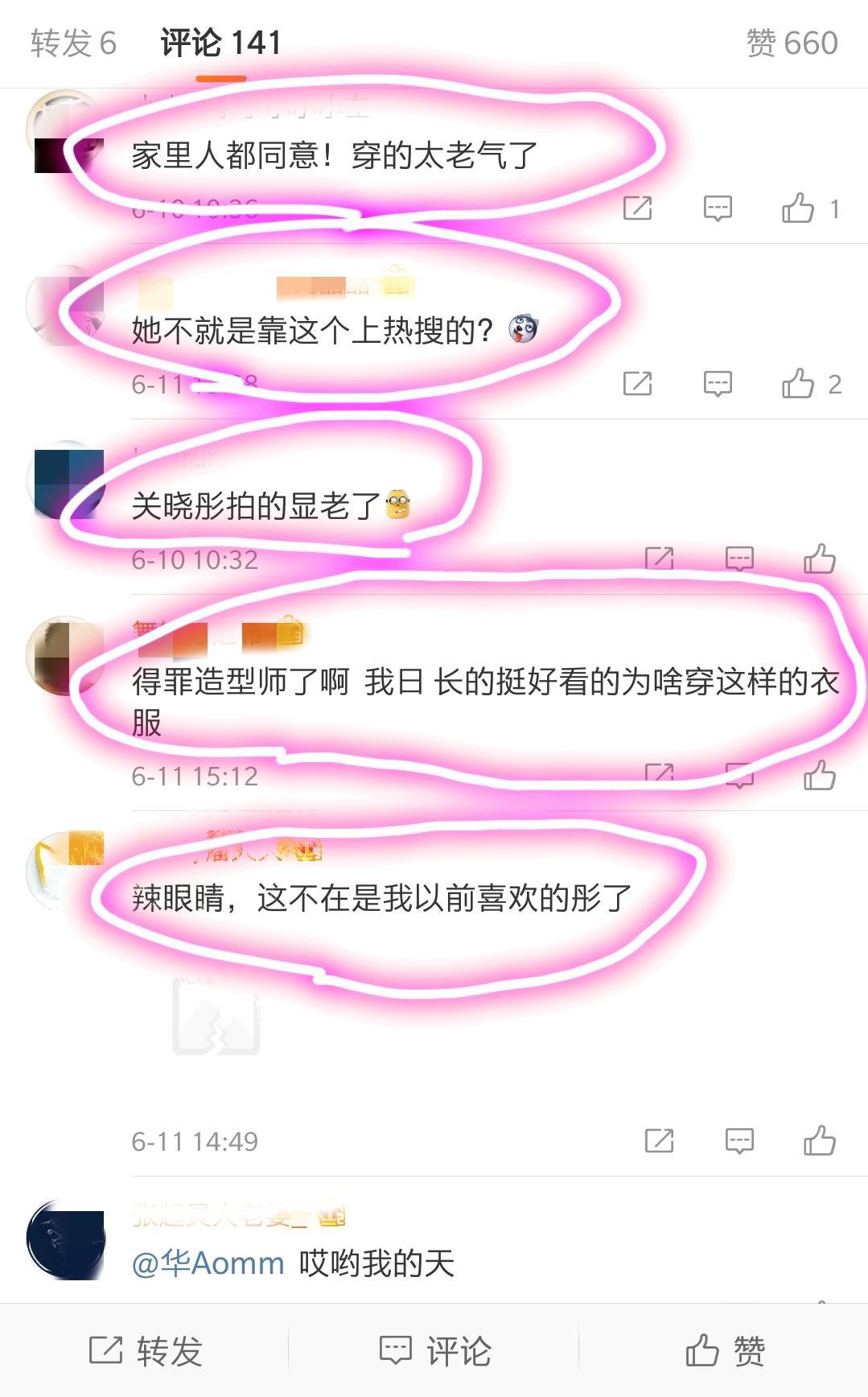The image size is (868, 1397).
Task: Repost the comment posted 6-11 14:49
Action: click(x=659, y=1141)
